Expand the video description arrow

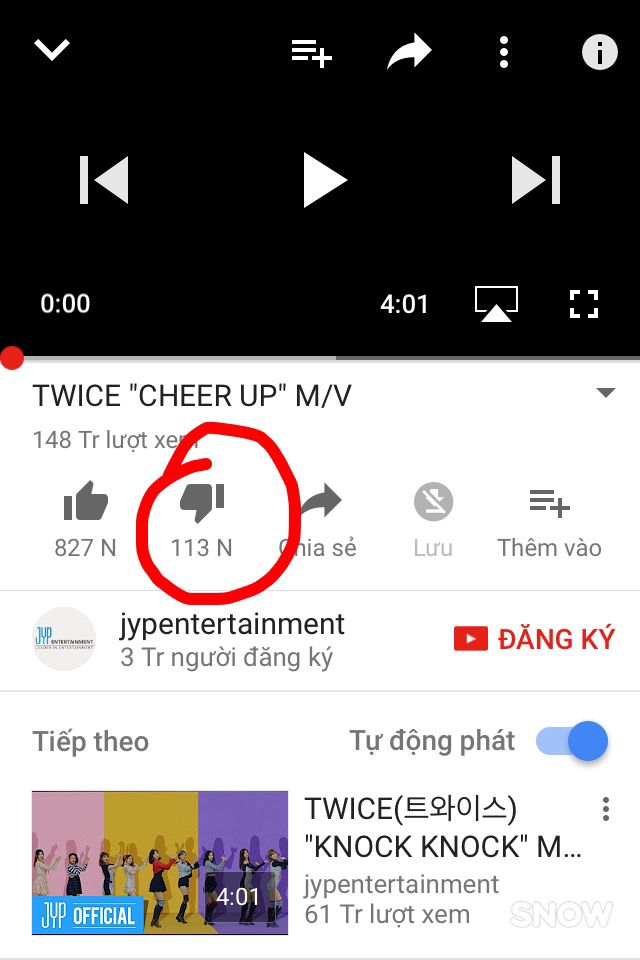(x=605, y=393)
